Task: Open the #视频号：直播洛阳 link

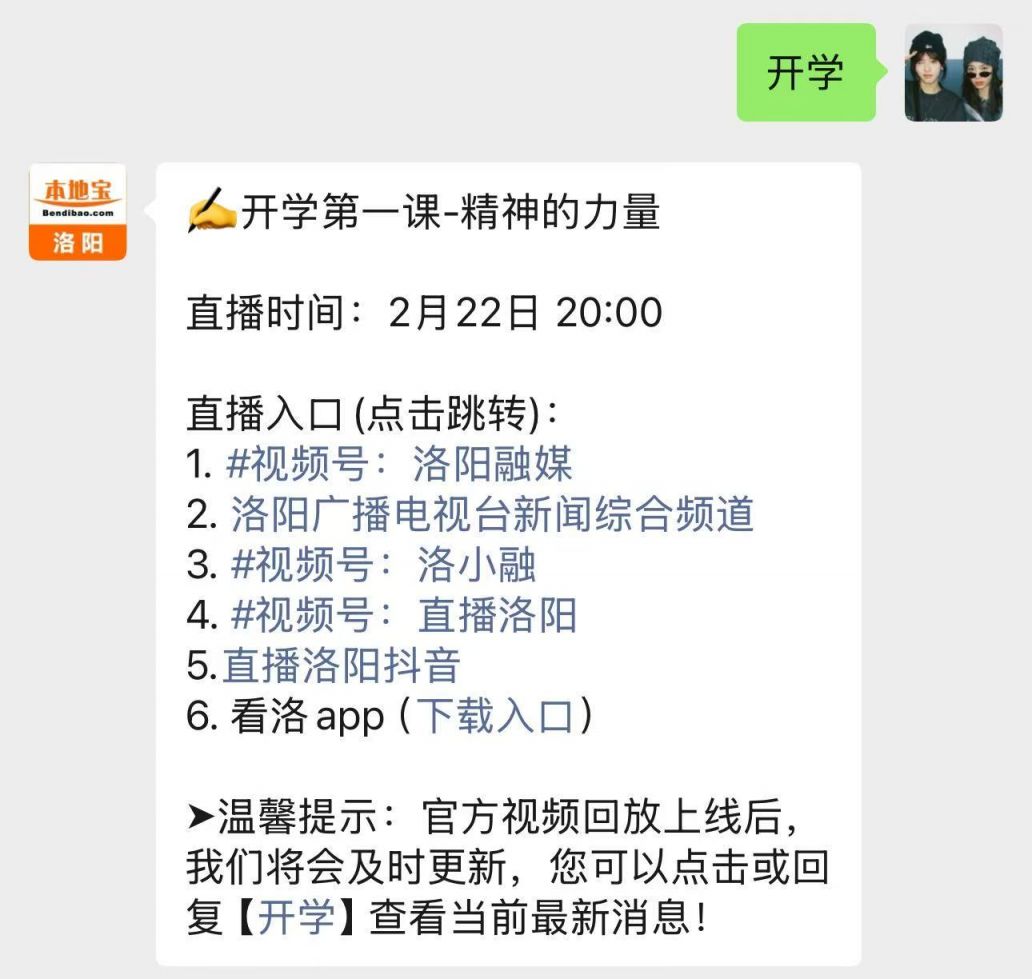Action: (403, 615)
